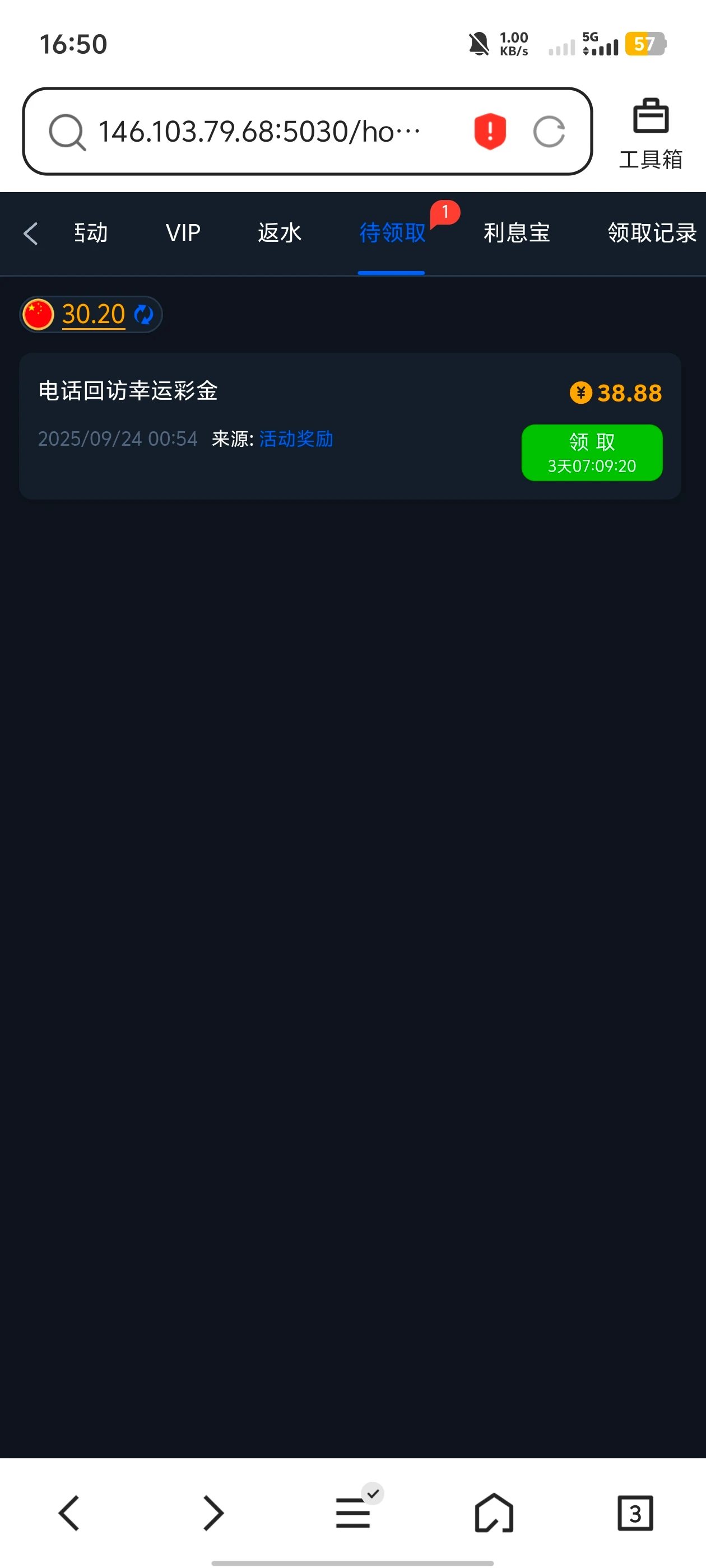Tap the search magnifier in the address bar
706x1568 pixels.
(x=67, y=132)
